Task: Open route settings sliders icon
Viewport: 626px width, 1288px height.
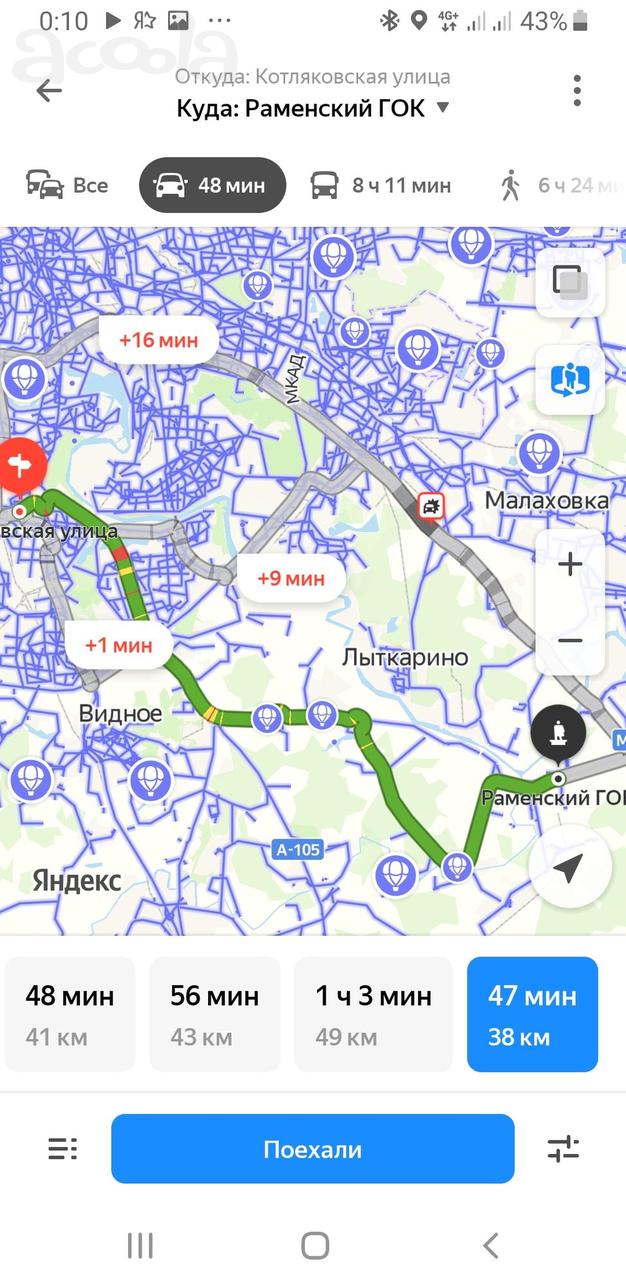Action: pyautogui.click(x=564, y=1149)
